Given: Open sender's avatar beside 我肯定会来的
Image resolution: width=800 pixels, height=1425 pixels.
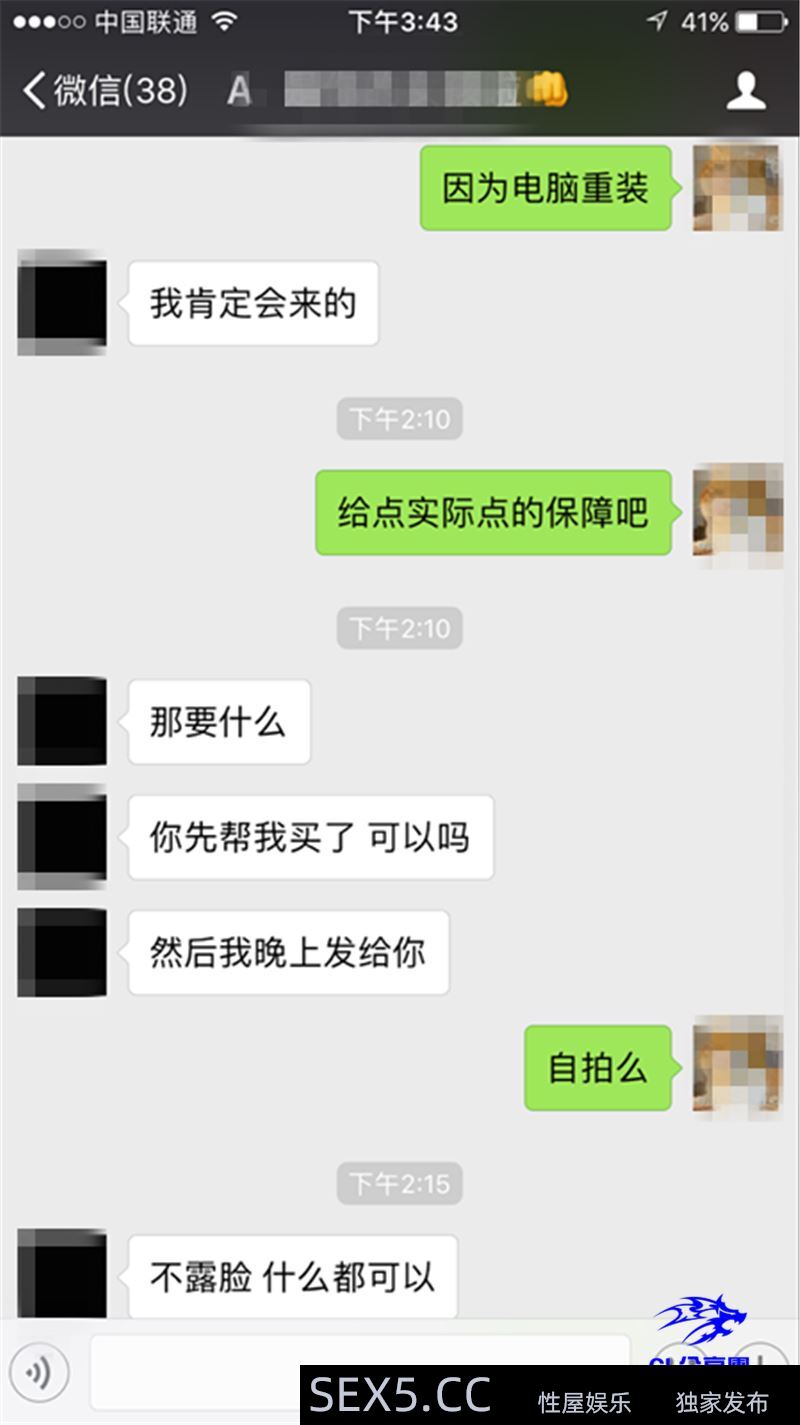Looking at the screenshot, I should 62,303.
